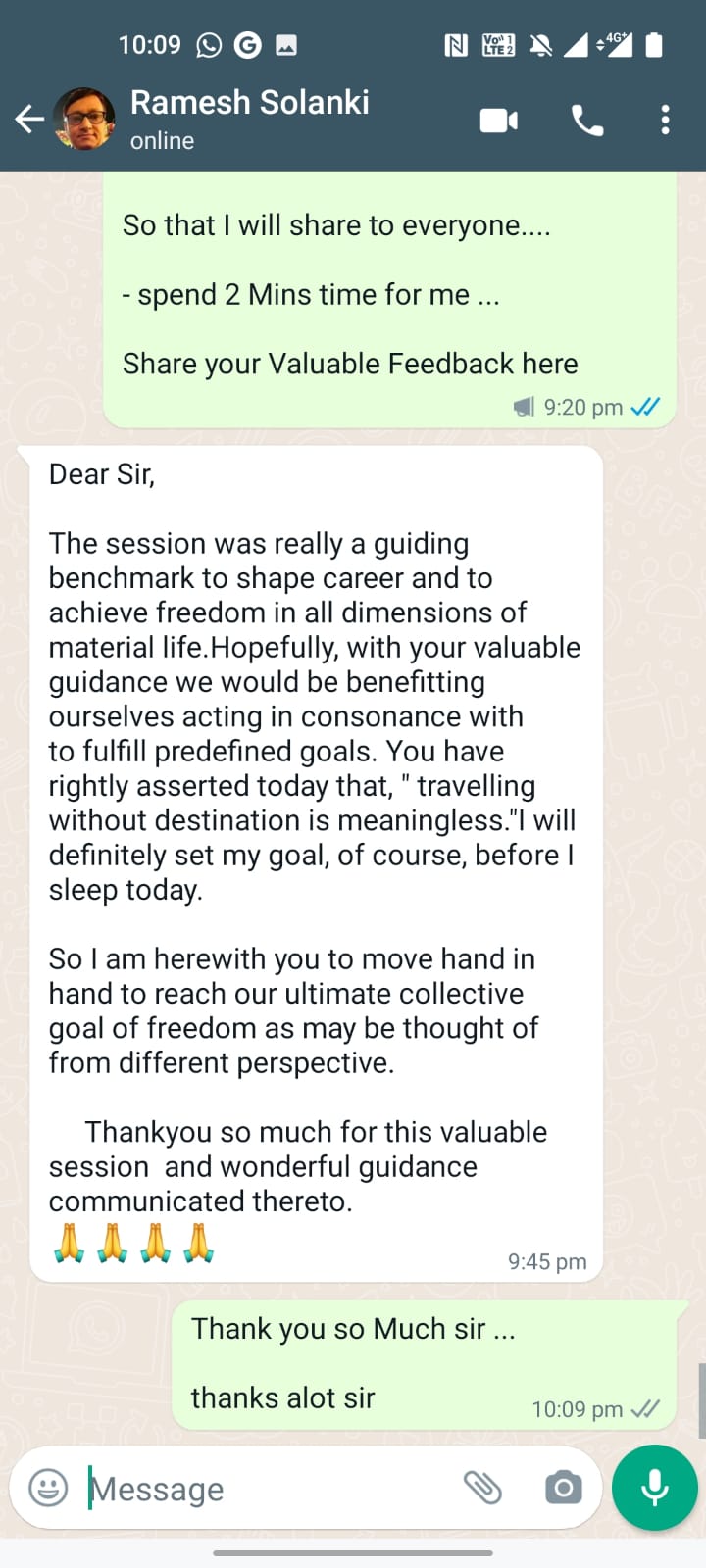
Task: Focus the Message text field
Action: pyautogui.click(x=265, y=1489)
